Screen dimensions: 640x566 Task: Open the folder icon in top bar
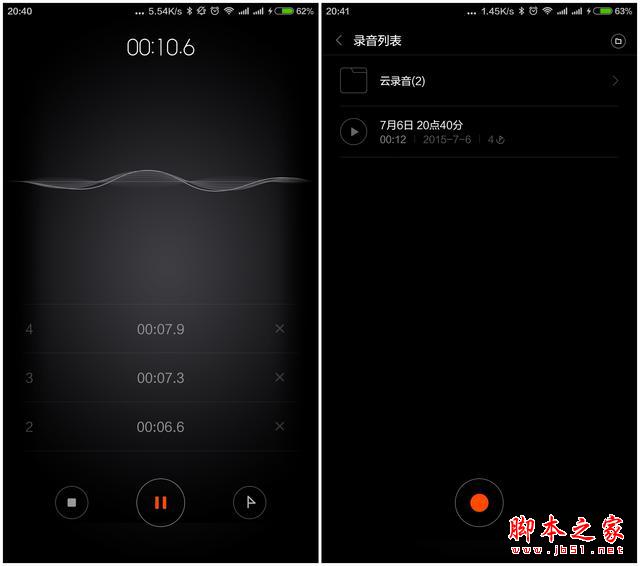pyautogui.click(x=616, y=41)
